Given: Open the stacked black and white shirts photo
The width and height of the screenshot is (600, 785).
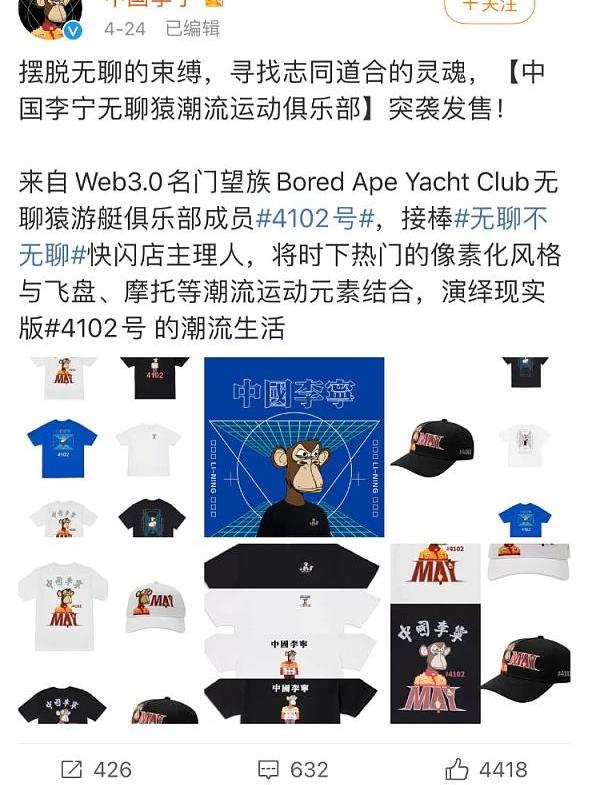Looking at the screenshot, I should (x=294, y=633).
